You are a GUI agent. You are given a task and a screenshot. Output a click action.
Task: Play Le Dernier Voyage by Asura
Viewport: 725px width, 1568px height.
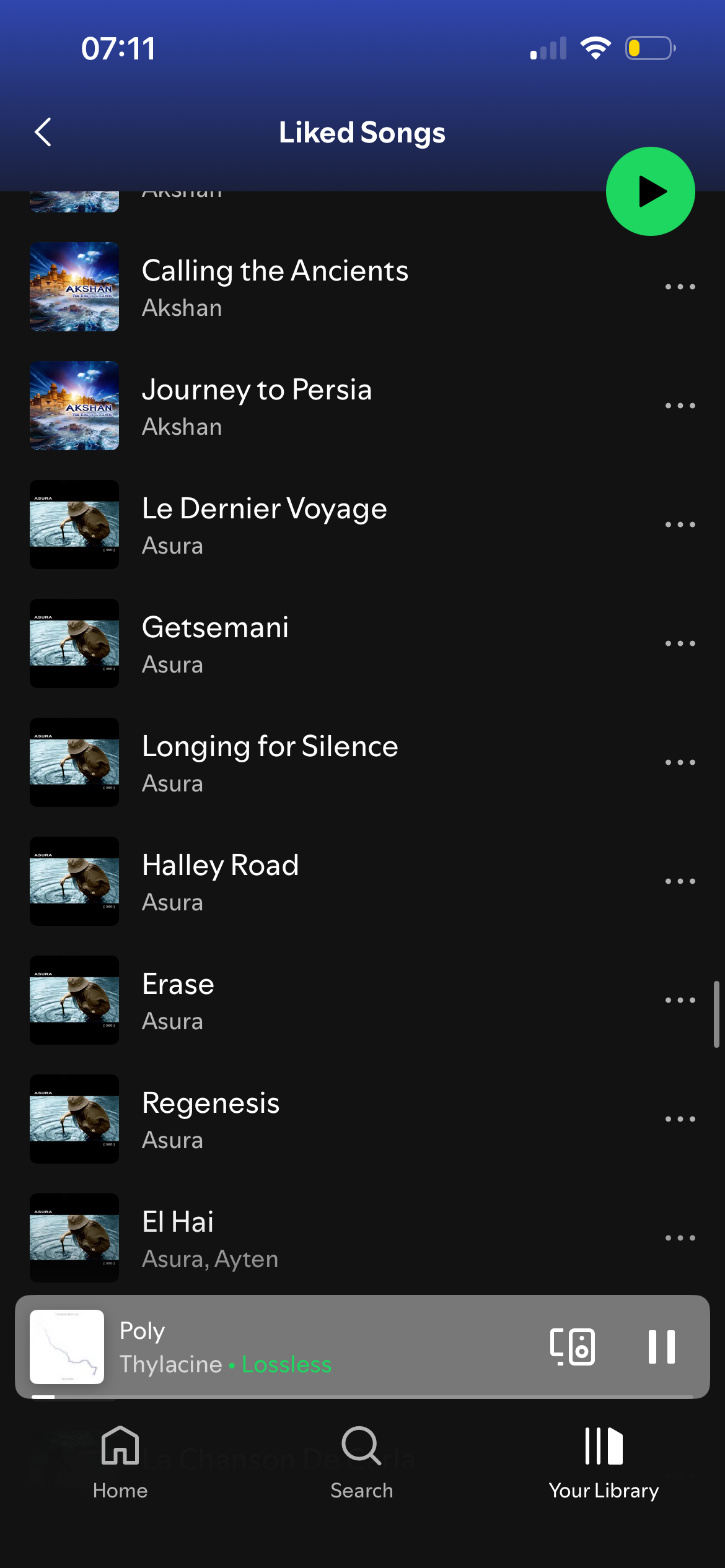(264, 525)
